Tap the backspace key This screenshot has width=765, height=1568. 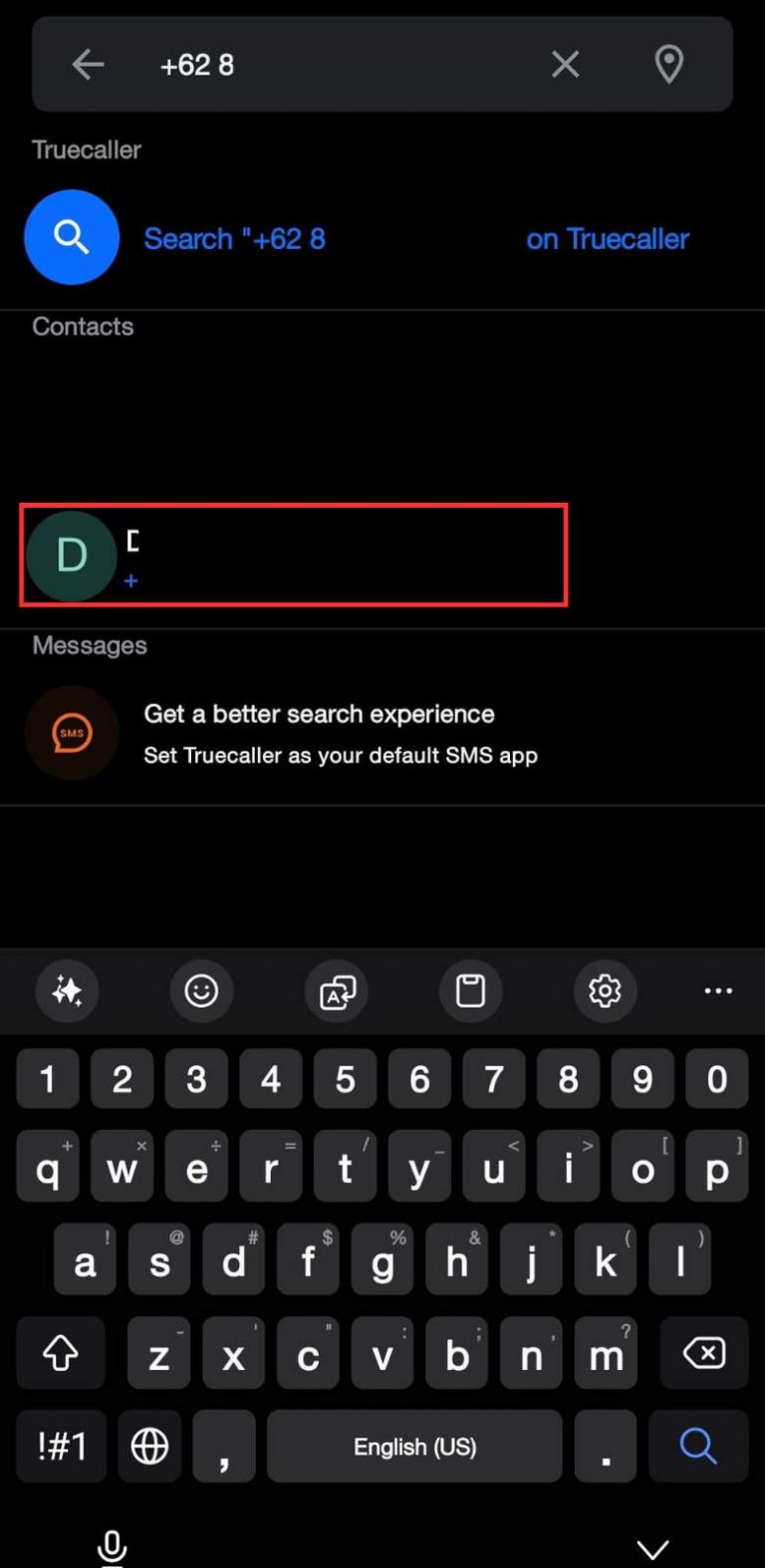click(x=703, y=1353)
